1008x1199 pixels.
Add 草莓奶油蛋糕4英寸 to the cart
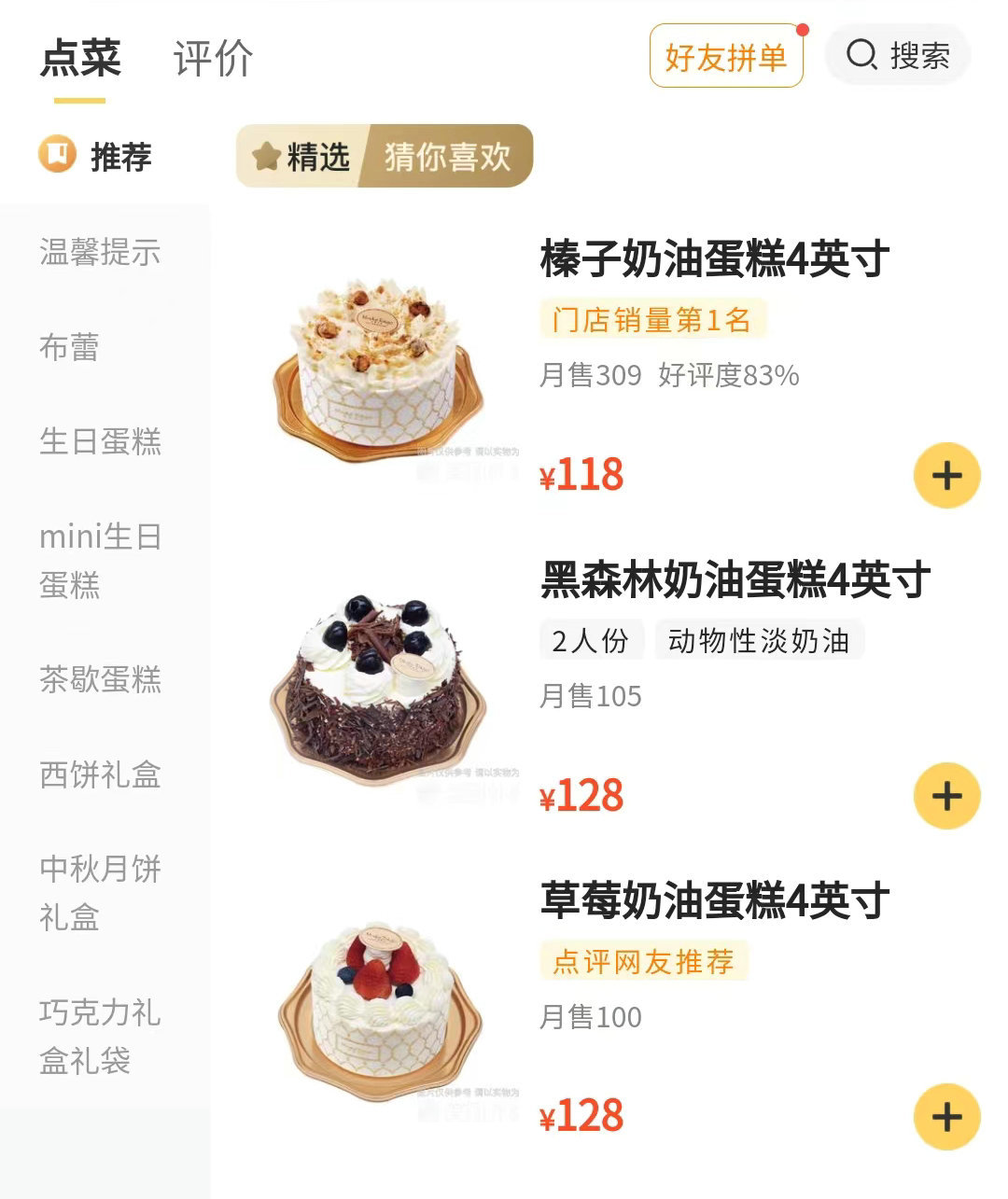[x=946, y=1117]
